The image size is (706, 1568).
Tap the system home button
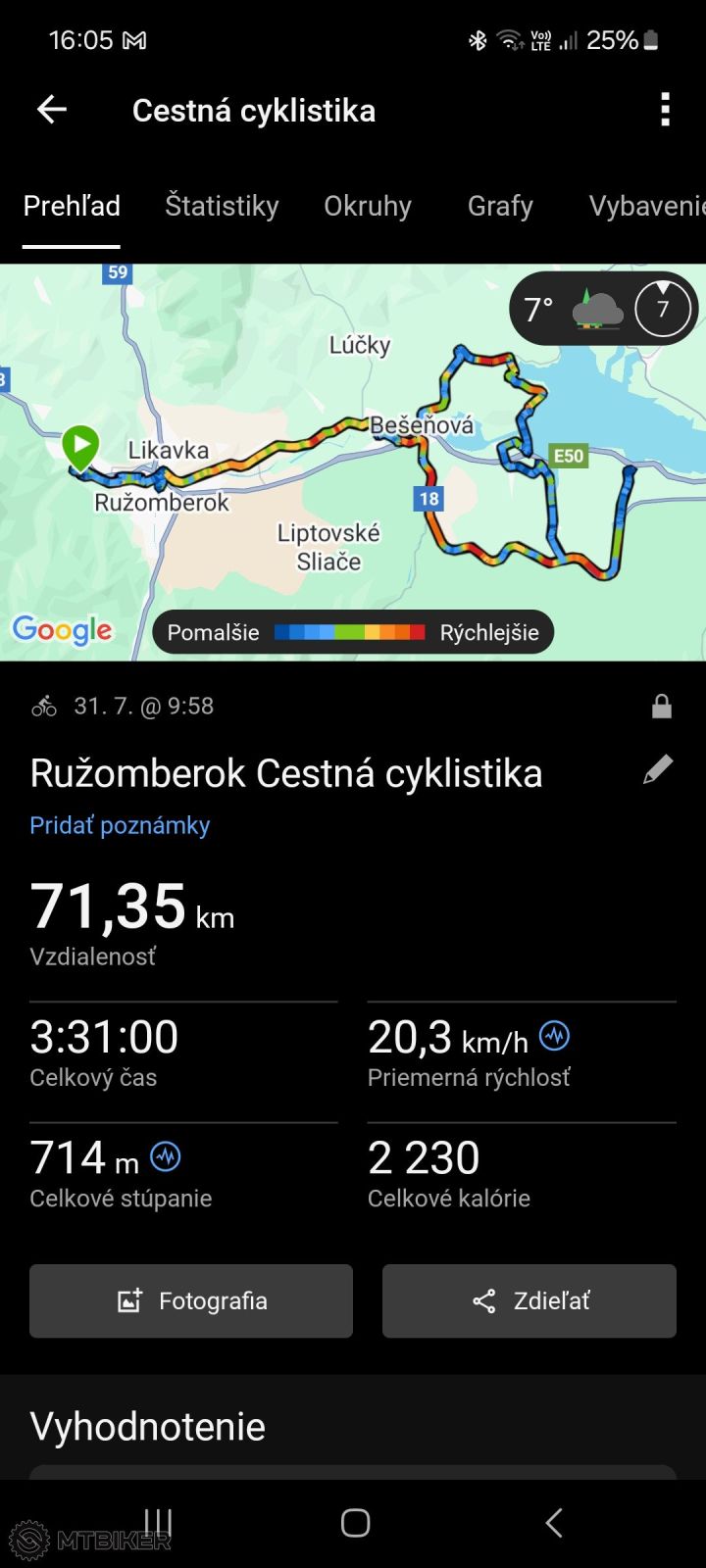point(355,1523)
